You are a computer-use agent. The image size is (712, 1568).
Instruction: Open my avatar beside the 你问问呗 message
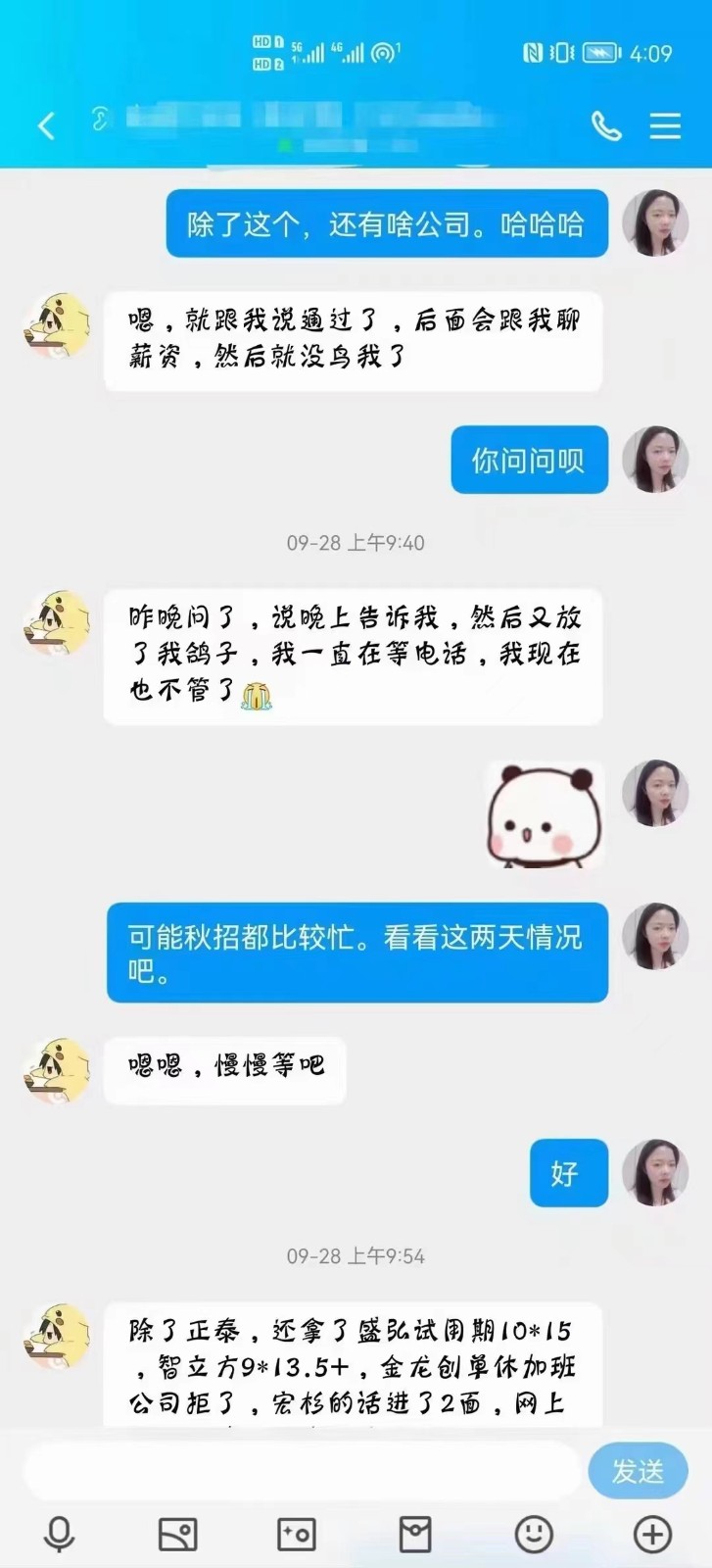tap(655, 459)
